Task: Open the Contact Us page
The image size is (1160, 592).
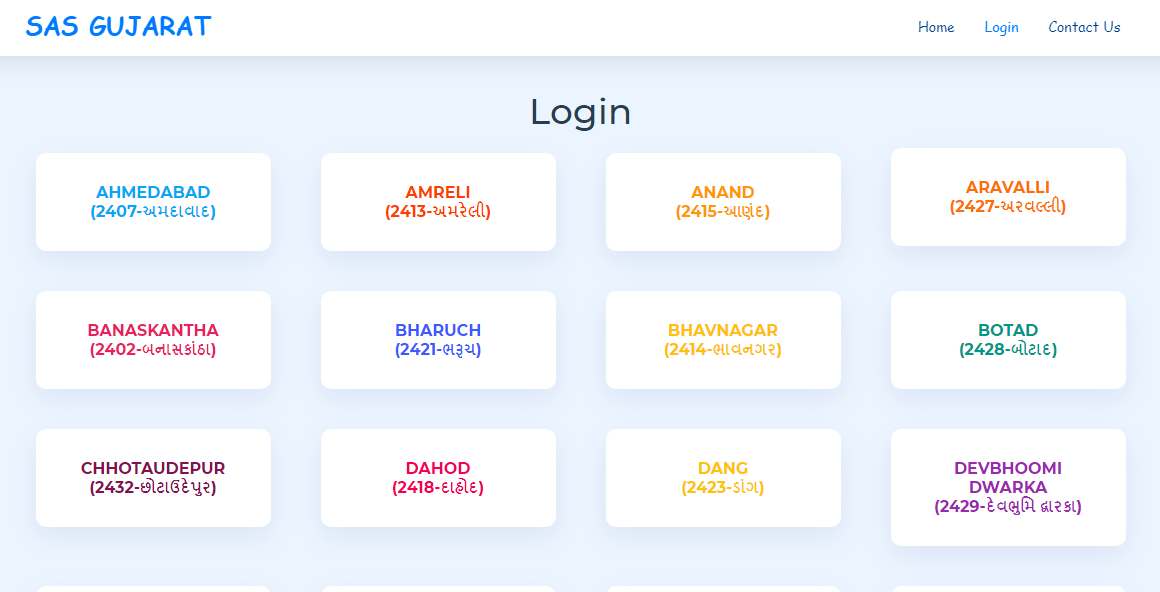Action: (x=1084, y=27)
